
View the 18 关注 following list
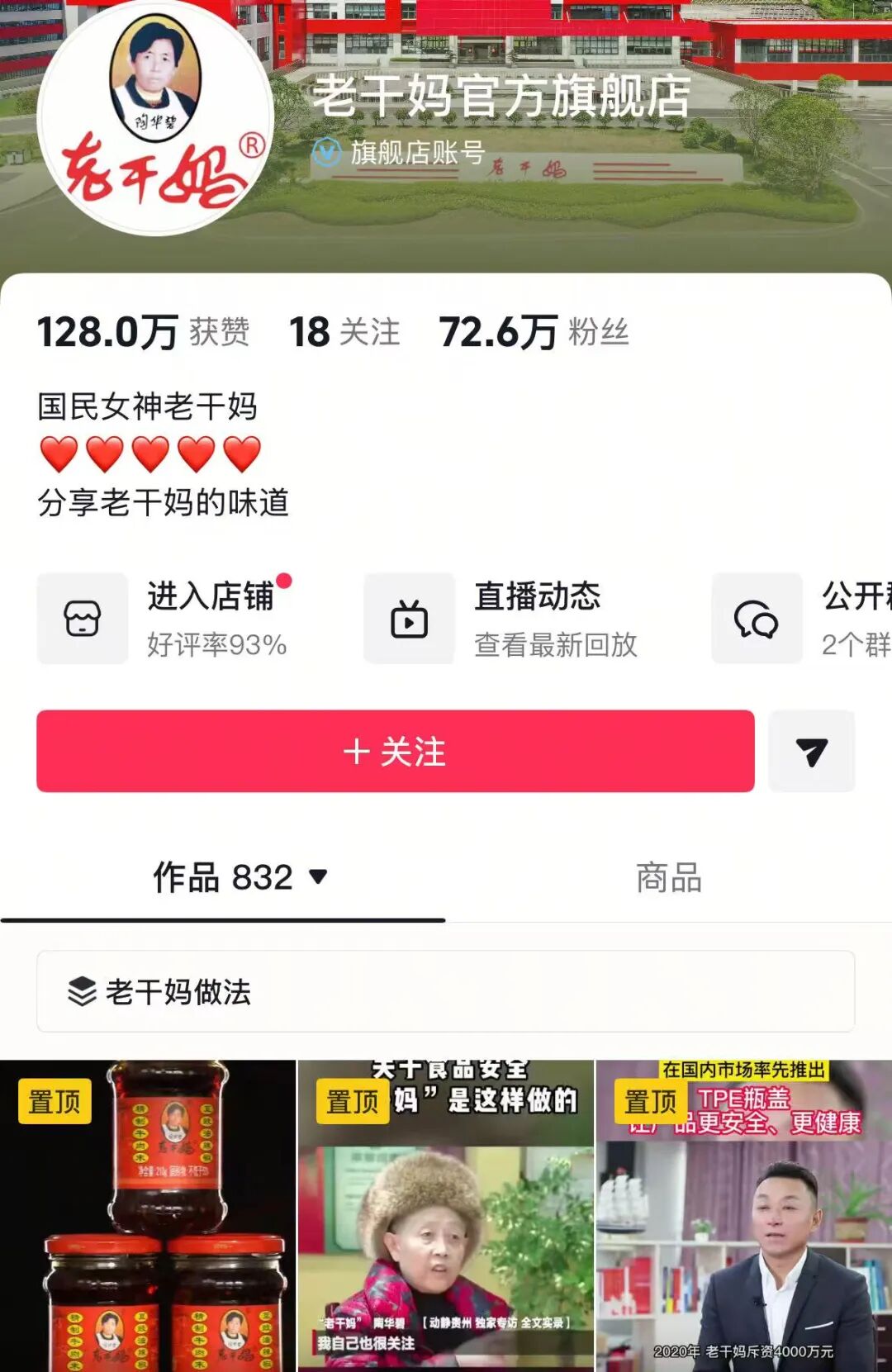coord(344,332)
